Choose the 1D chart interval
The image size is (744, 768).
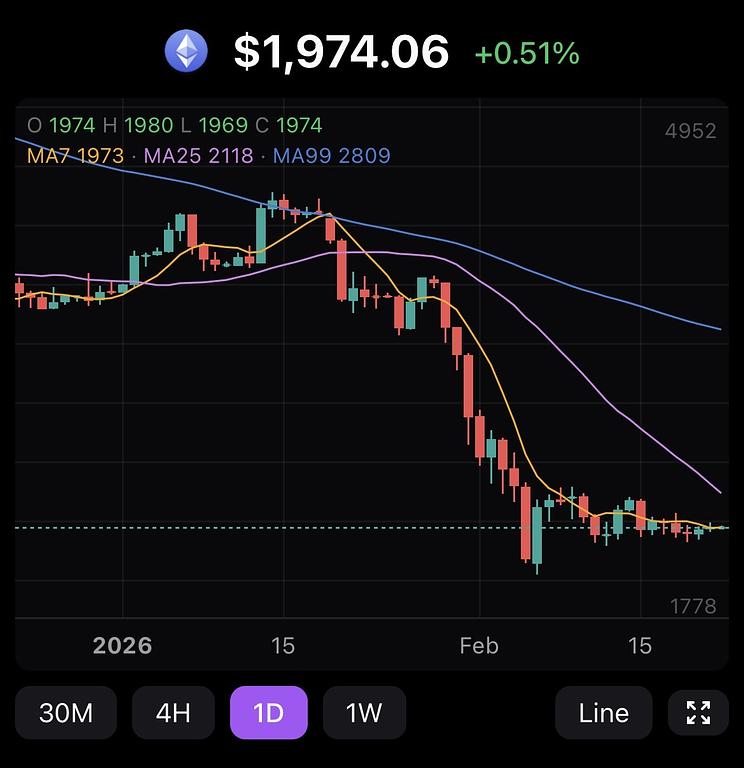(269, 712)
